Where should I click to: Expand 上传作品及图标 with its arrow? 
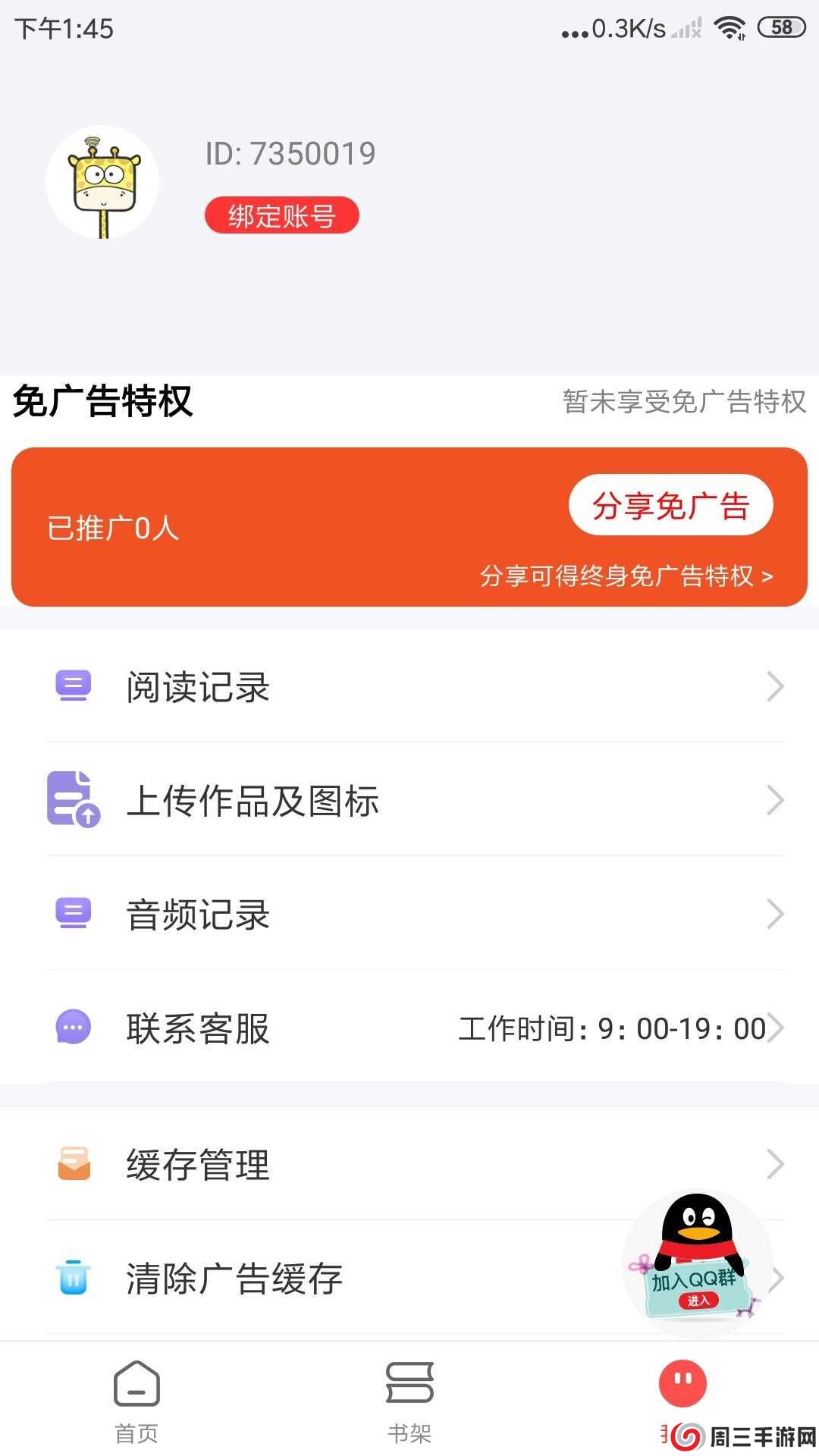tap(775, 802)
